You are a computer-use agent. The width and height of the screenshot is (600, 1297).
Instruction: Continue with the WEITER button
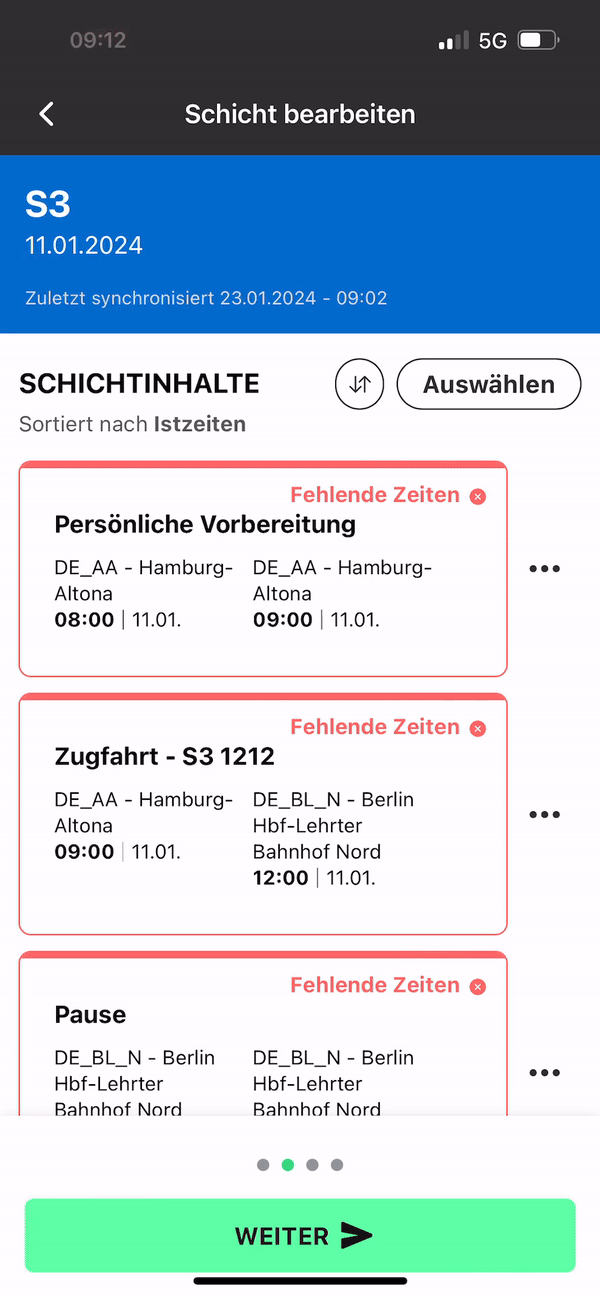click(300, 1236)
